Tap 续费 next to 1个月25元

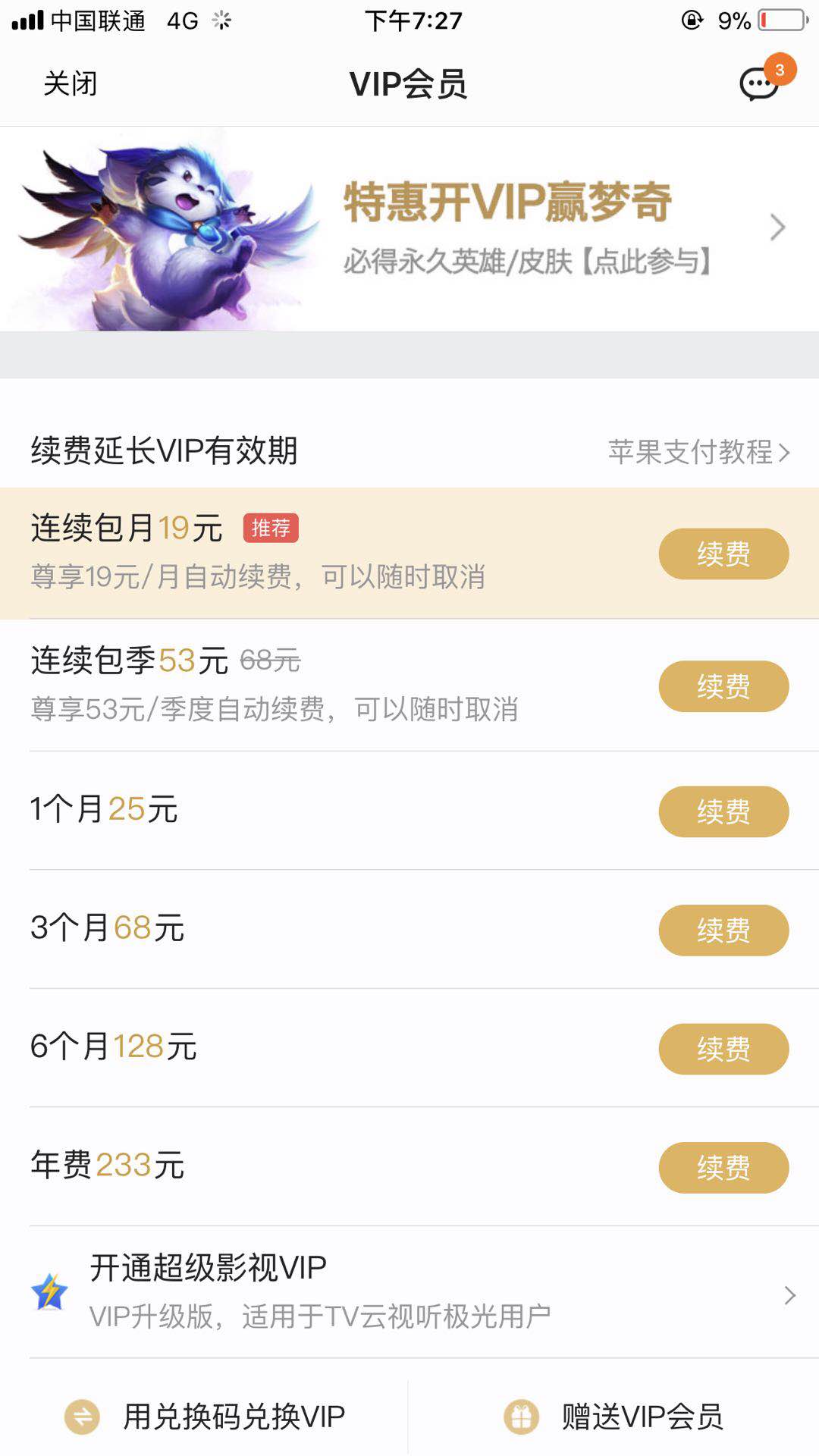pyautogui.click(x=723, y=811)
